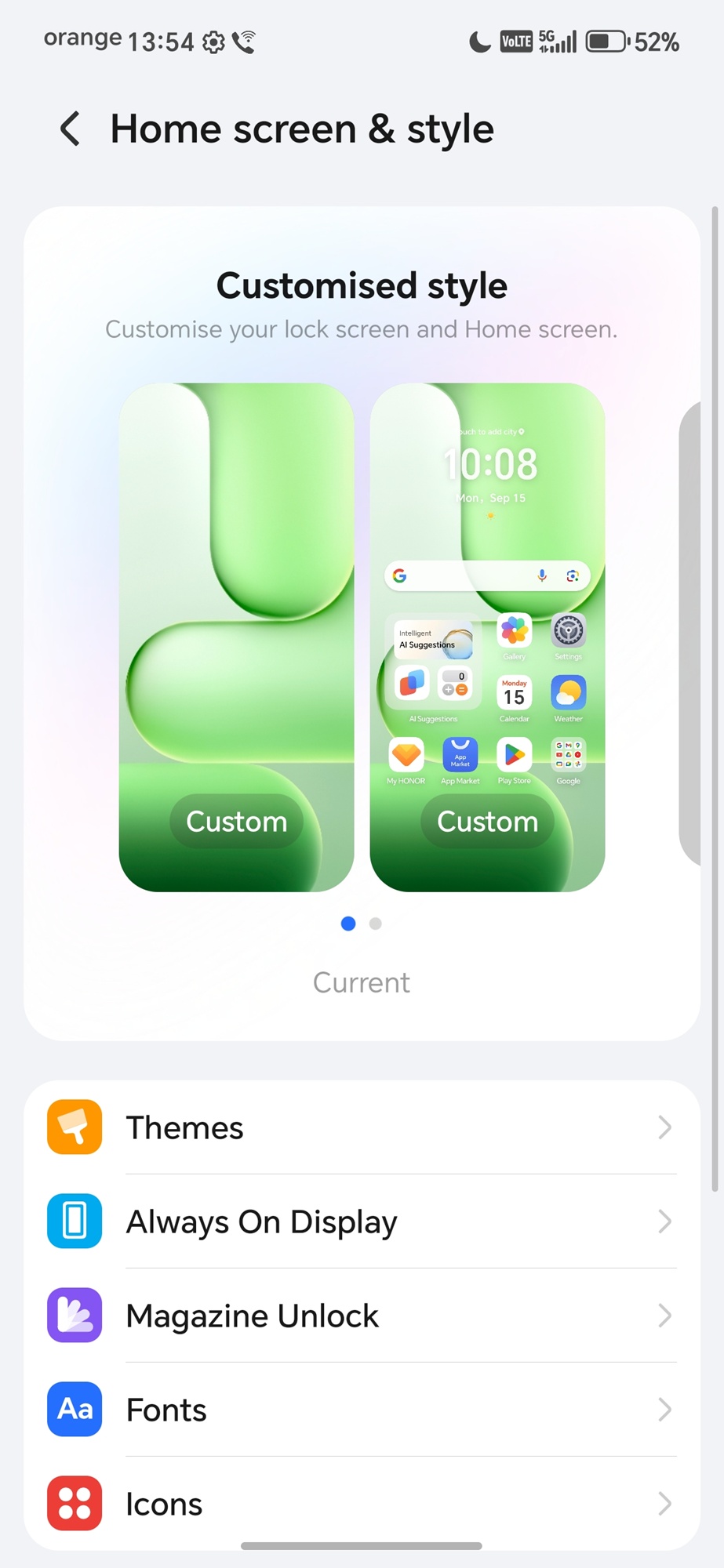Customise the lock screen preview
The width and height of the screenshot is (724, 1568).
pyautogui.click(x=236, y=821)
